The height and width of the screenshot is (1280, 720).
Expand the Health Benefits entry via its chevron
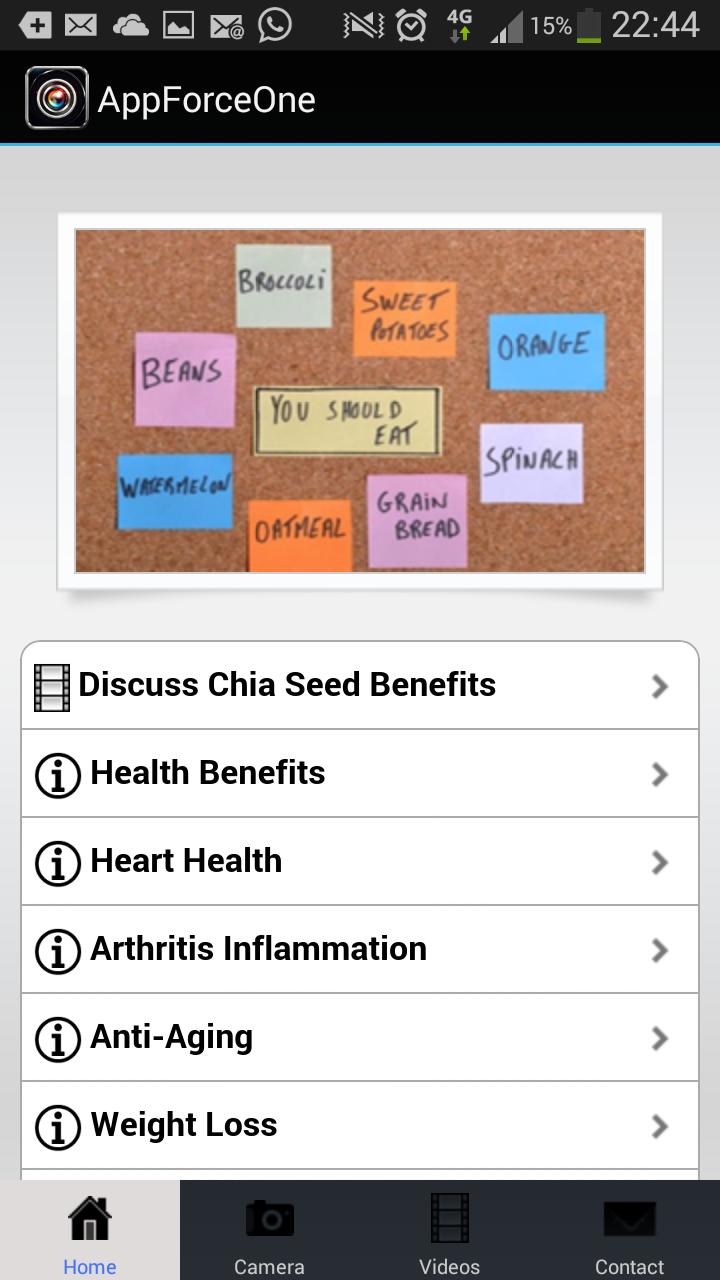click(659, 773)
